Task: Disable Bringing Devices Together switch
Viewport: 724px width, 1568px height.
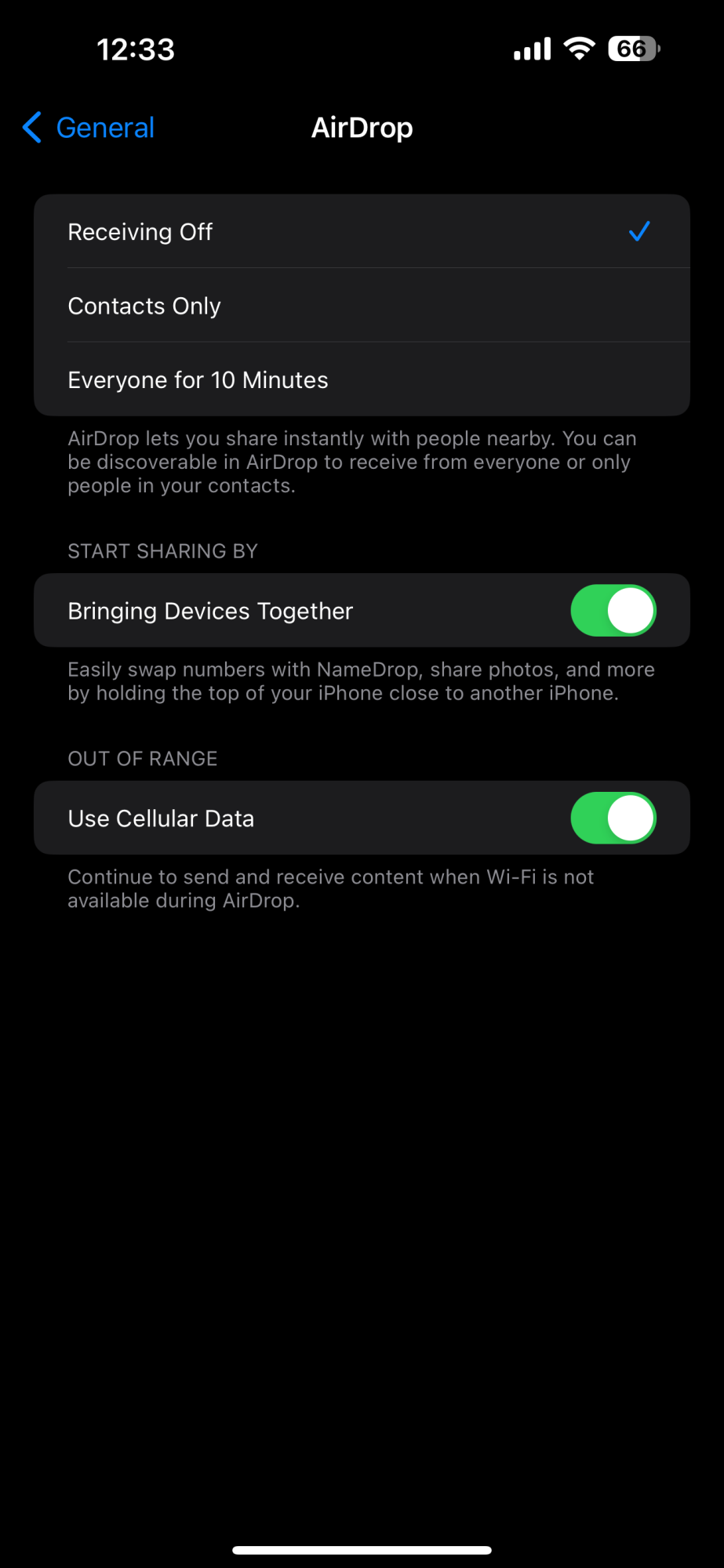Action: (613, 611)
